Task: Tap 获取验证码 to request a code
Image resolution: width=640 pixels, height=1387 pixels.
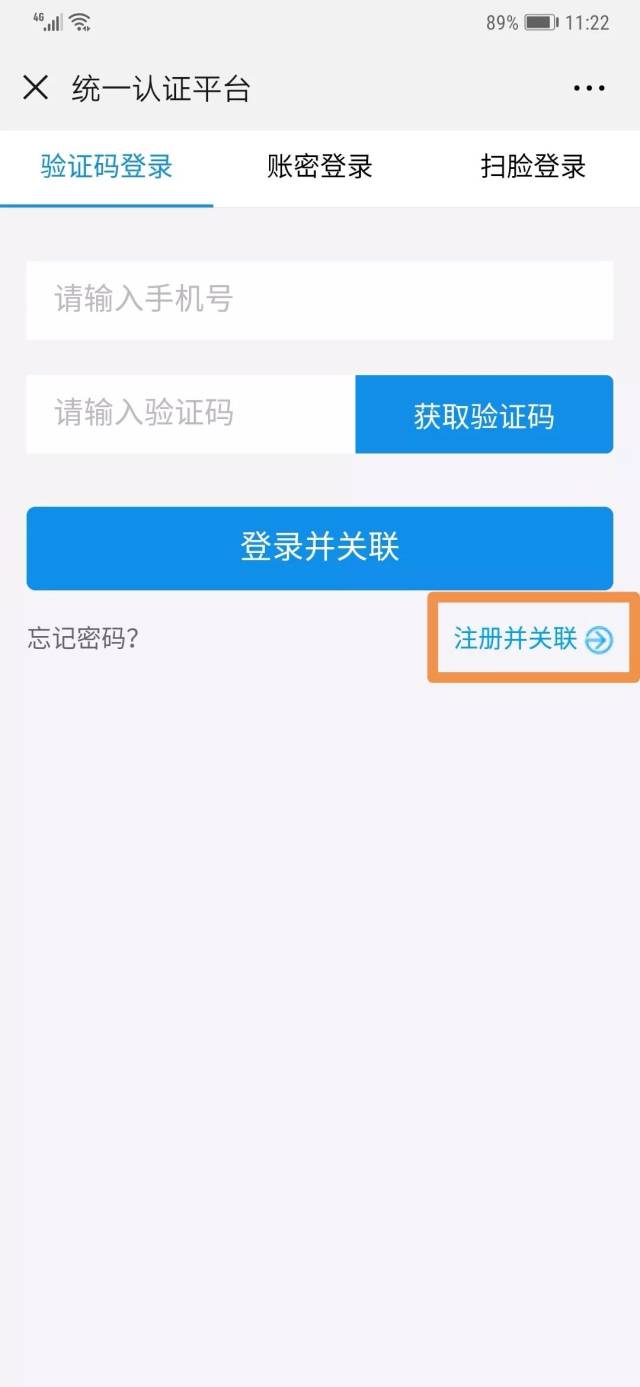Action: pyautogui.click(x=484, y=414)
